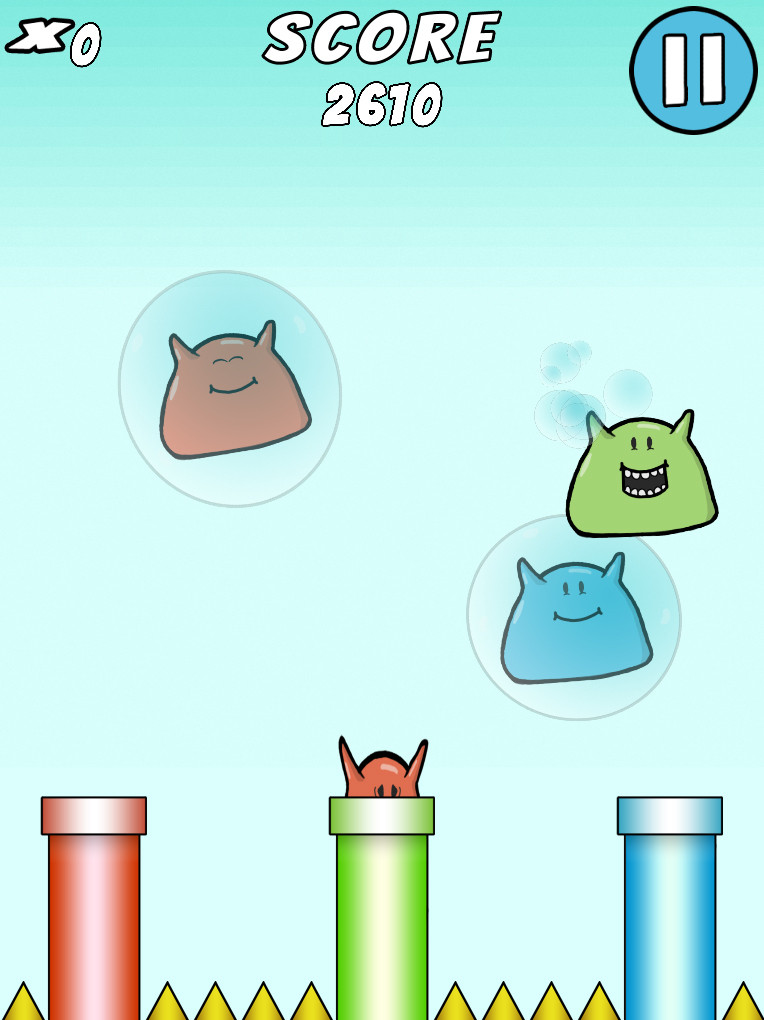Pop the bubble holding the blue blob

click(573, 620)
